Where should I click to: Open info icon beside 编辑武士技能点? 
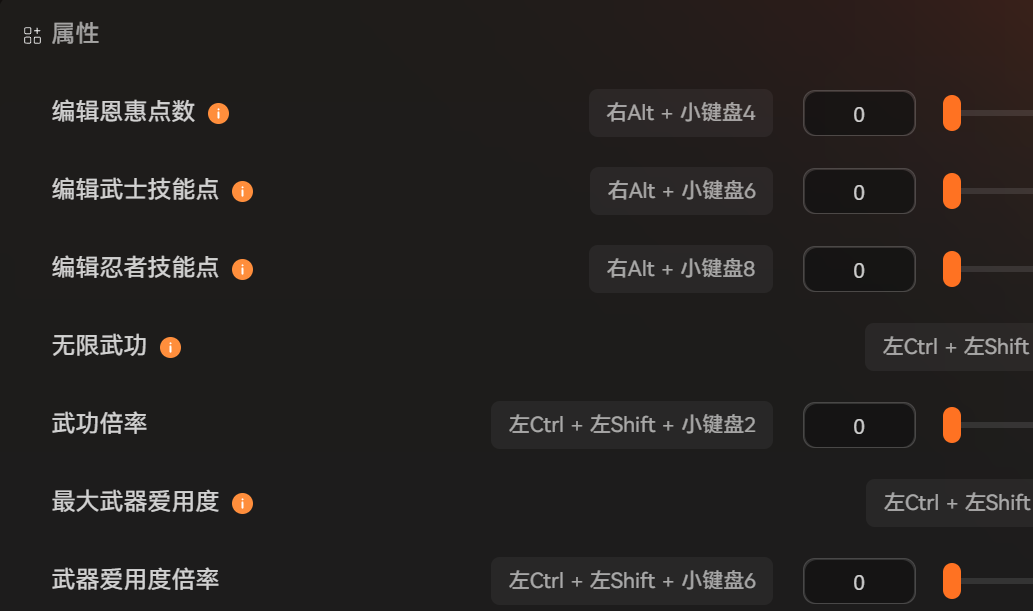pyautogui.click(x=242, y=191)
